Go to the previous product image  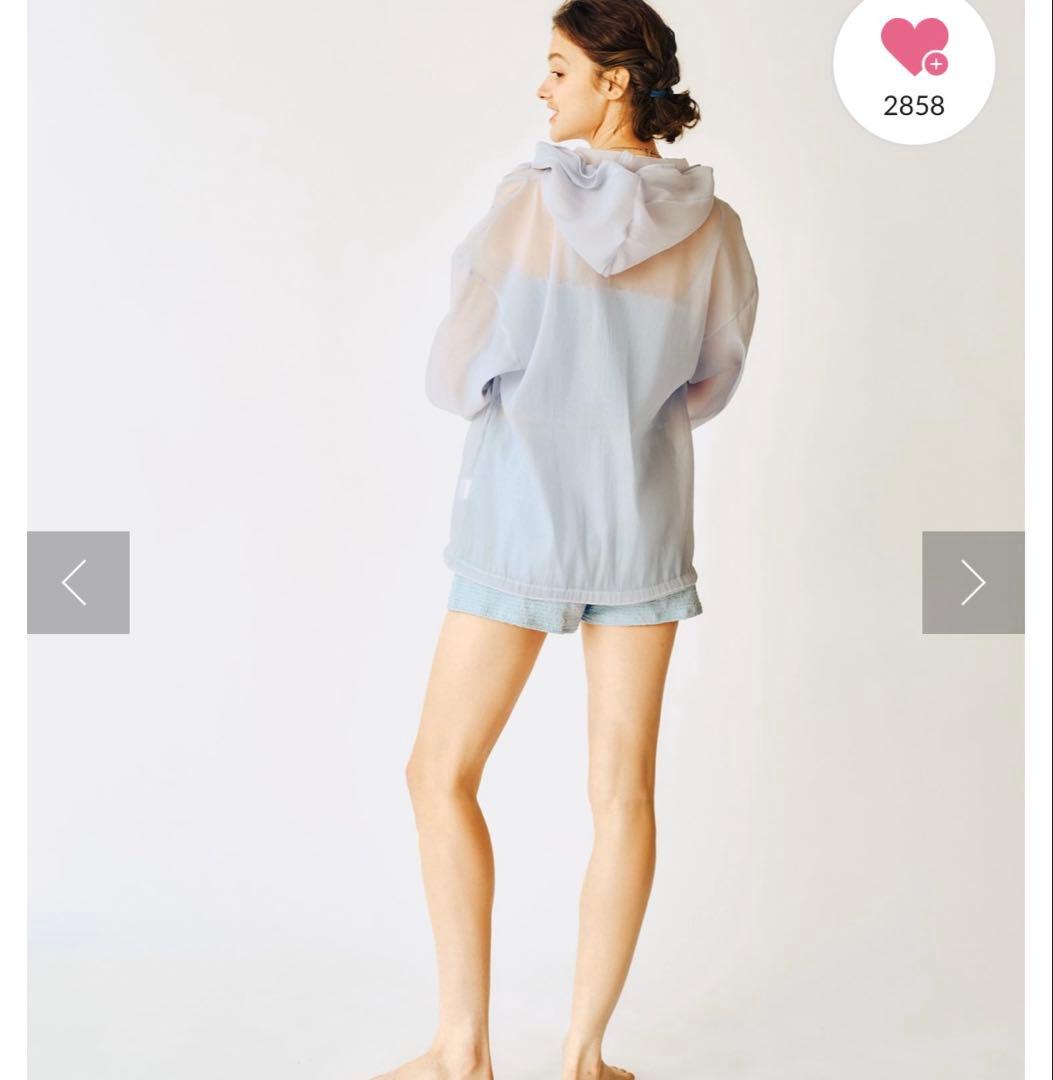tap(78, 582)
